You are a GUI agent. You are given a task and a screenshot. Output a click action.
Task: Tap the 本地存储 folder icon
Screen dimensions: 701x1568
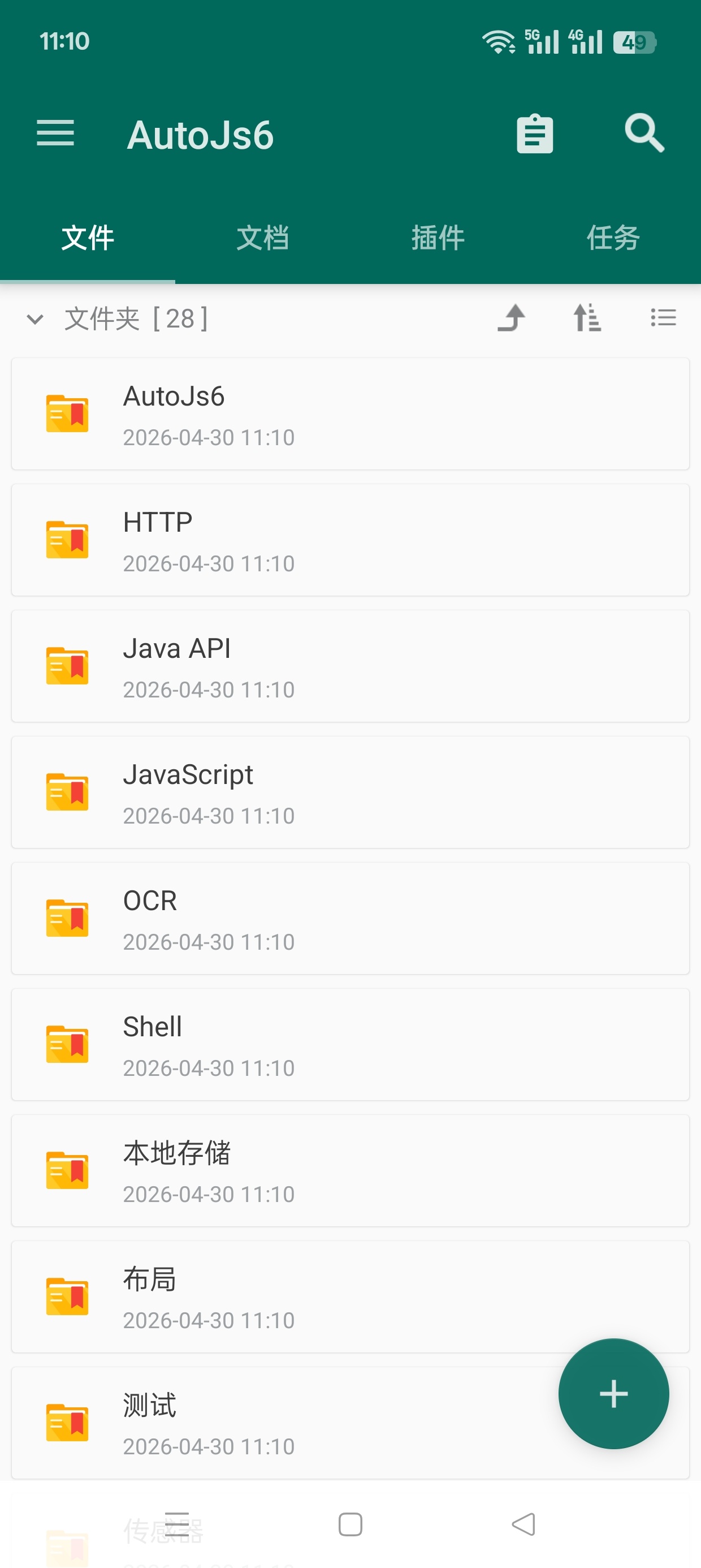(67, 1171)
